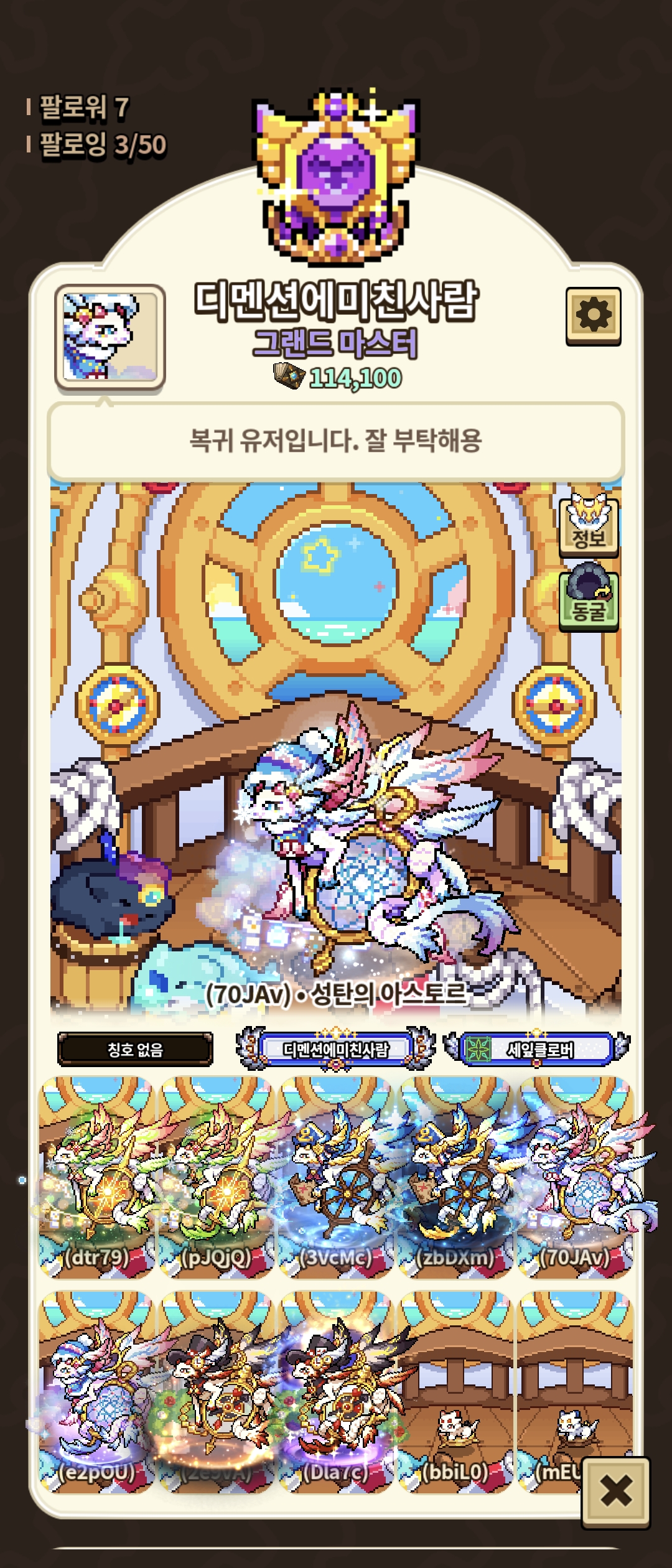Choose the 세잎클로버 title badge
Viewport: 672px width, 1568px height.
click(x=538, y=1050)
